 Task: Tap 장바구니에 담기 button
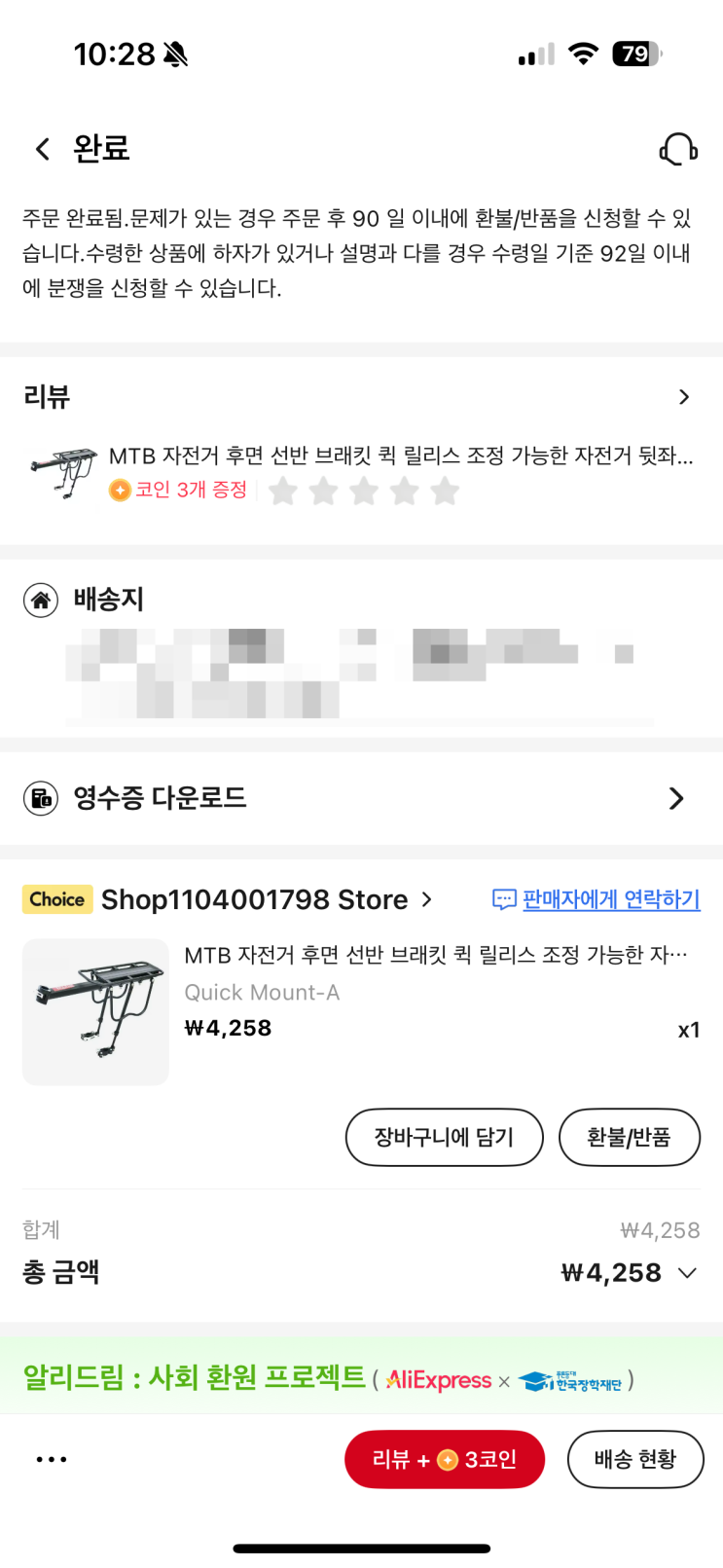pyautogui.click(x=444, y=1137)
